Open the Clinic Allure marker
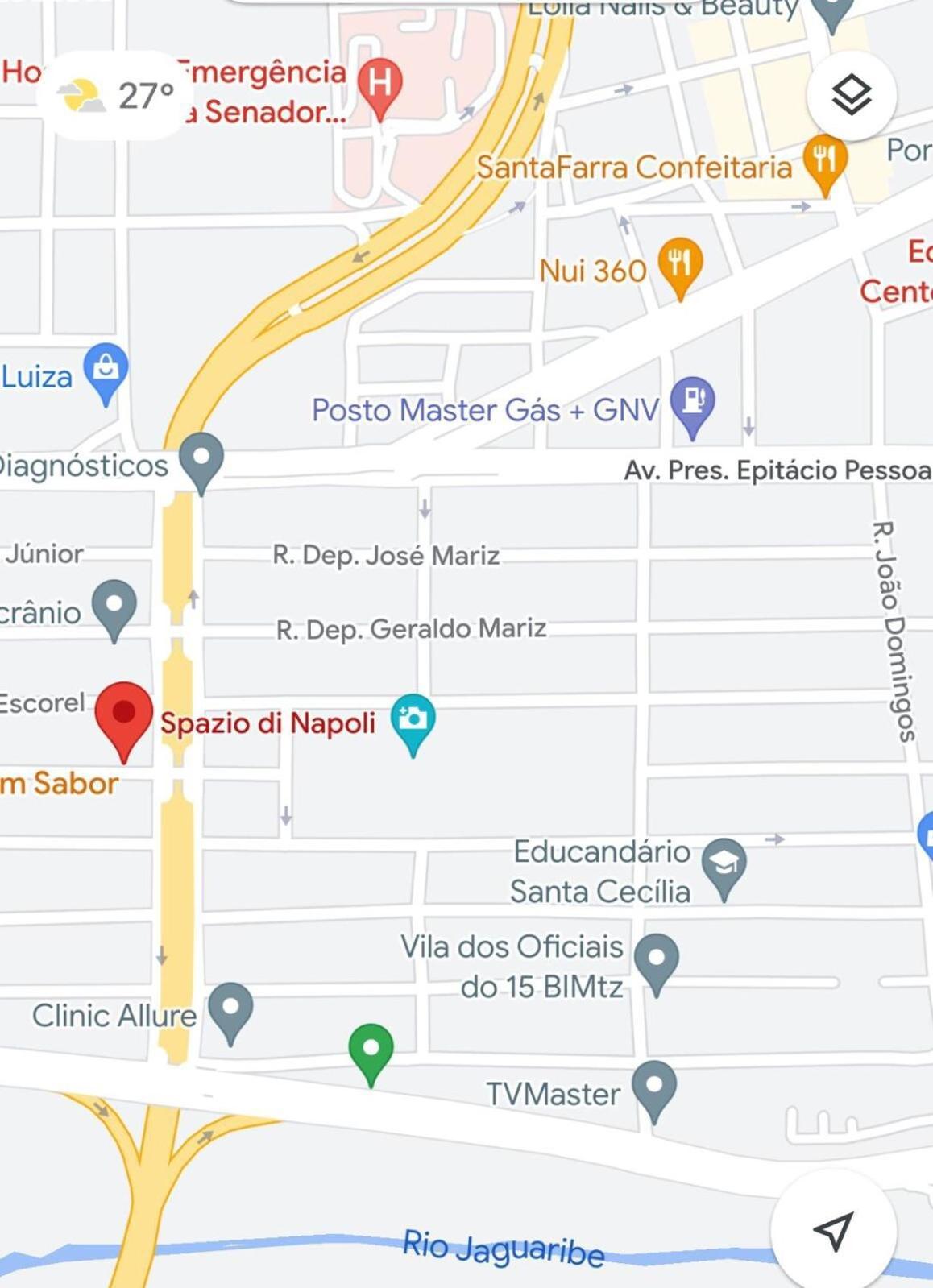Viewport: 933px width, 1288px height. [x=230, y=1008]
